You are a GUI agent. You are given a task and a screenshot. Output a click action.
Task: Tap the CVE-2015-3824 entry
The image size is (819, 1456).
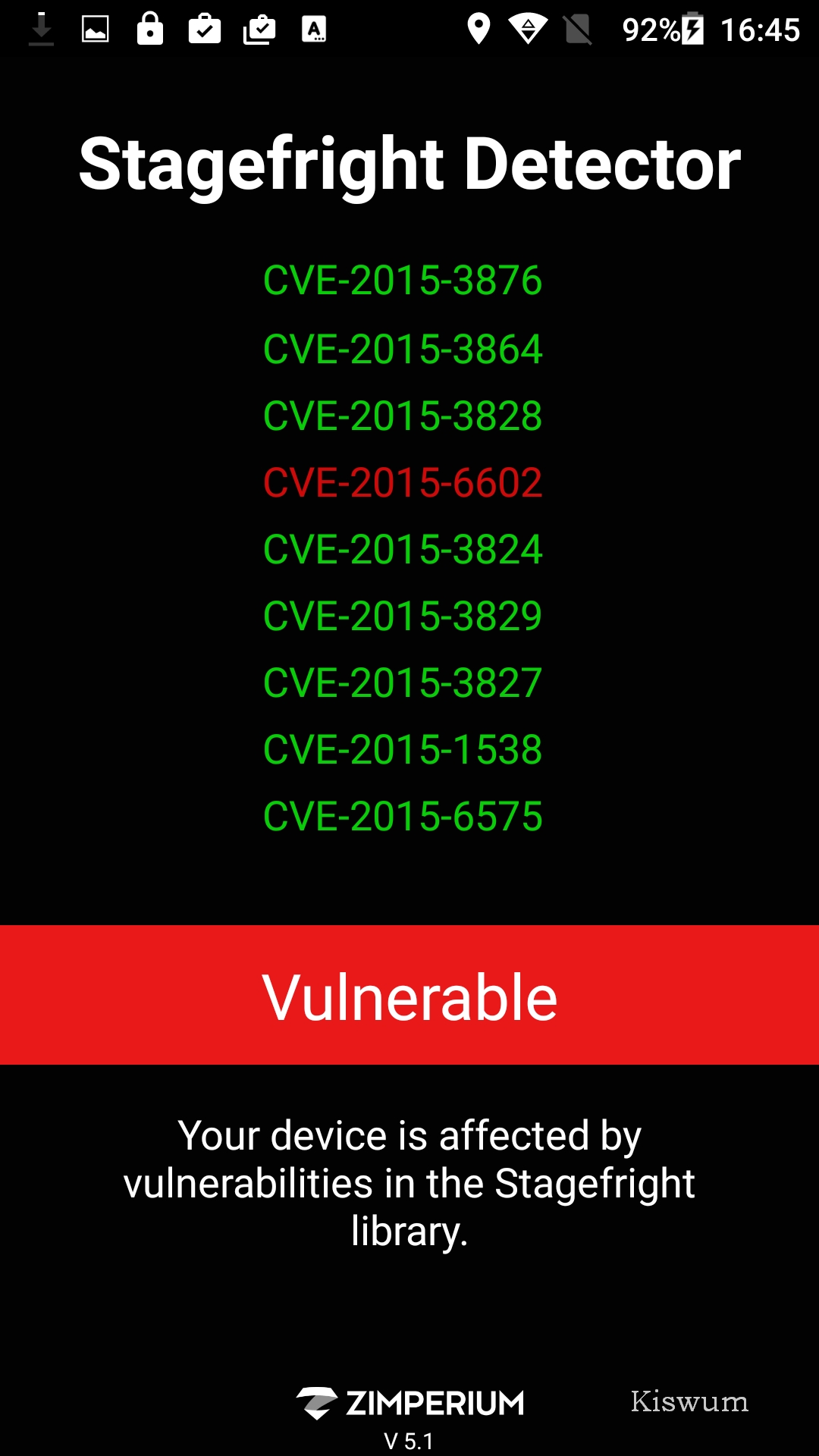403,550
